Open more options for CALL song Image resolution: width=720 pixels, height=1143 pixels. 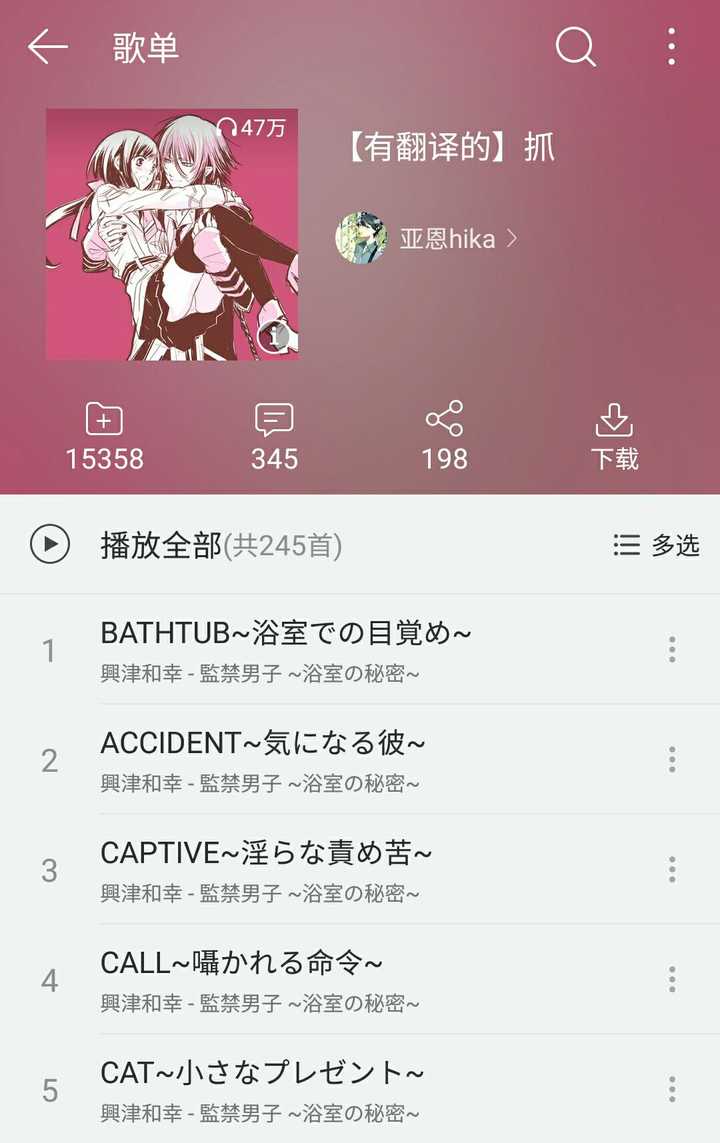[672, 979]
